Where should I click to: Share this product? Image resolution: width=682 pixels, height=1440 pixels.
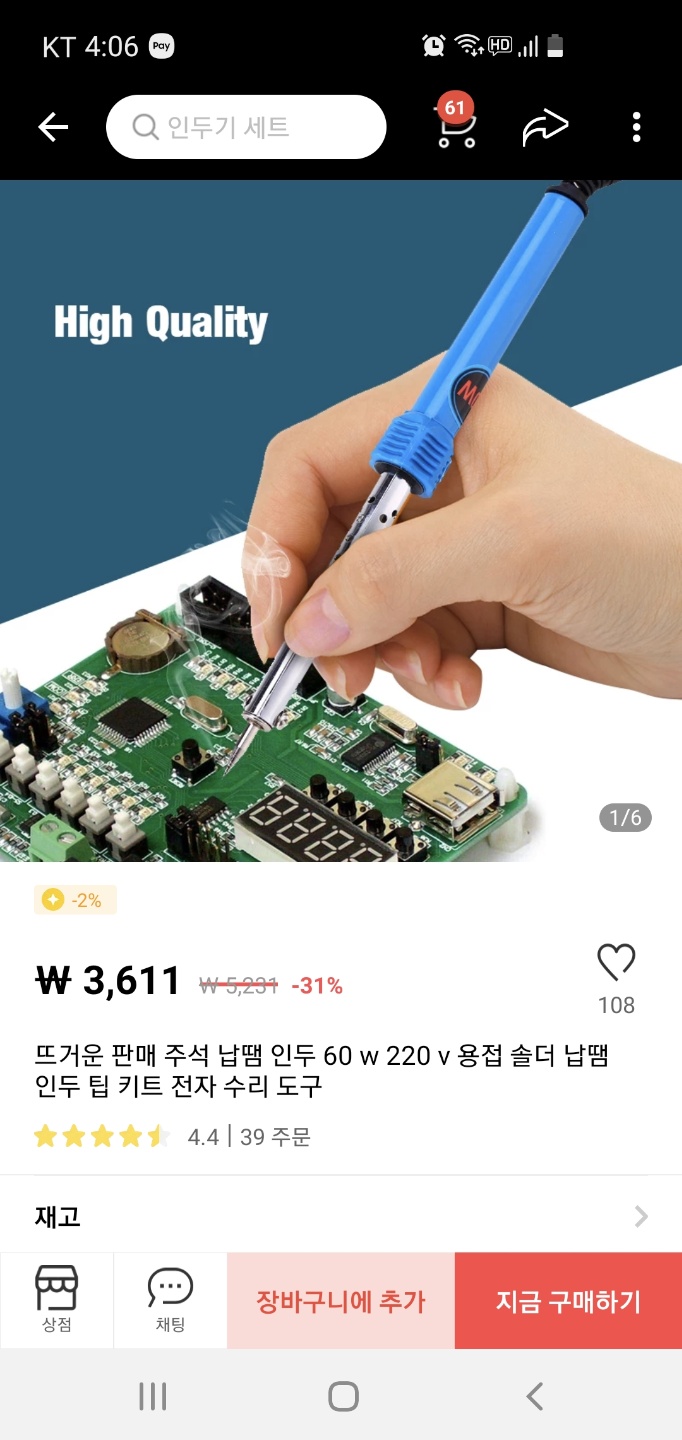click(x=545, y=127)
